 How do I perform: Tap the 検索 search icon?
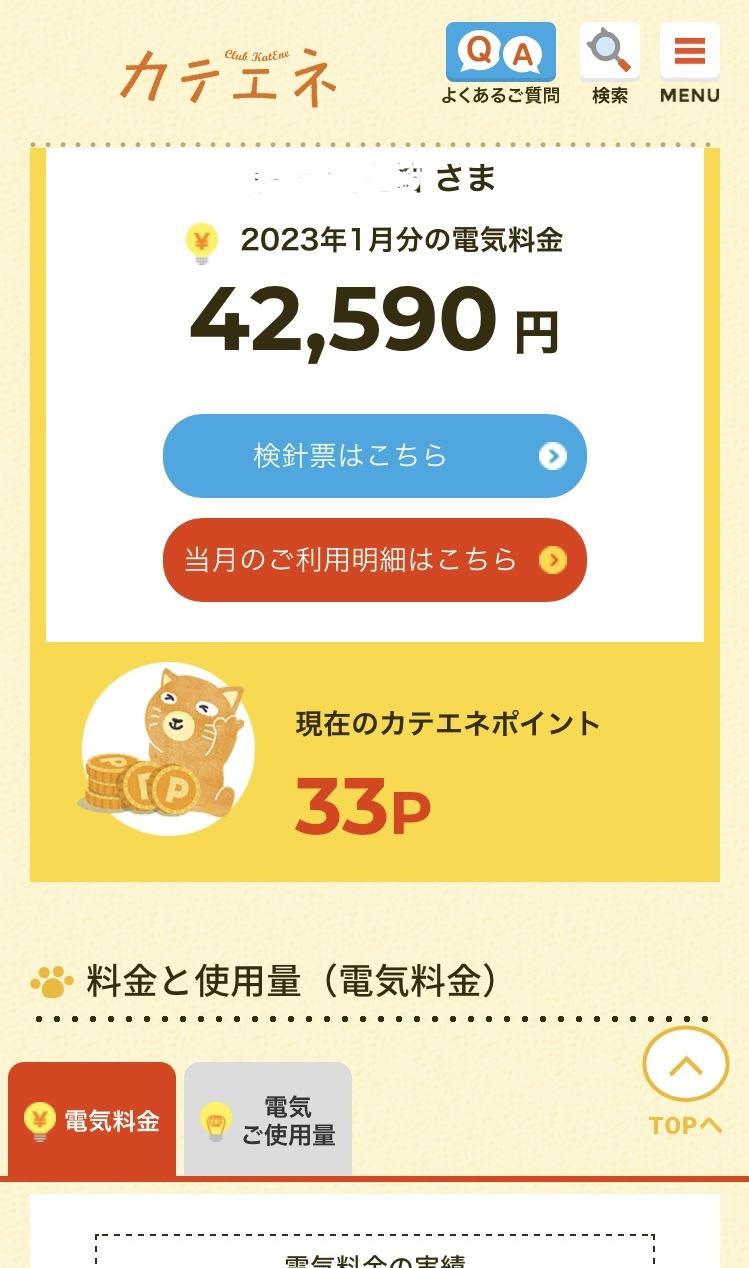pyautogui.click(x=610, y=63)
